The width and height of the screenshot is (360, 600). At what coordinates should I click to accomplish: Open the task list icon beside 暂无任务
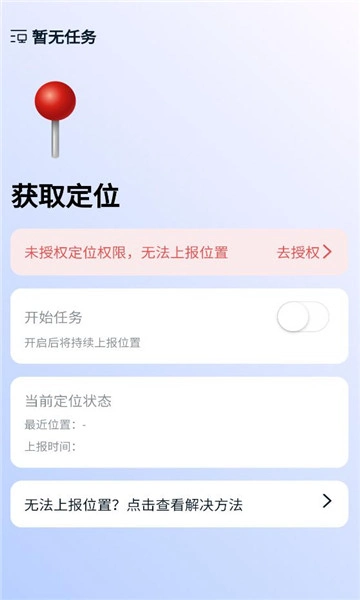click(x=19, y=37)
